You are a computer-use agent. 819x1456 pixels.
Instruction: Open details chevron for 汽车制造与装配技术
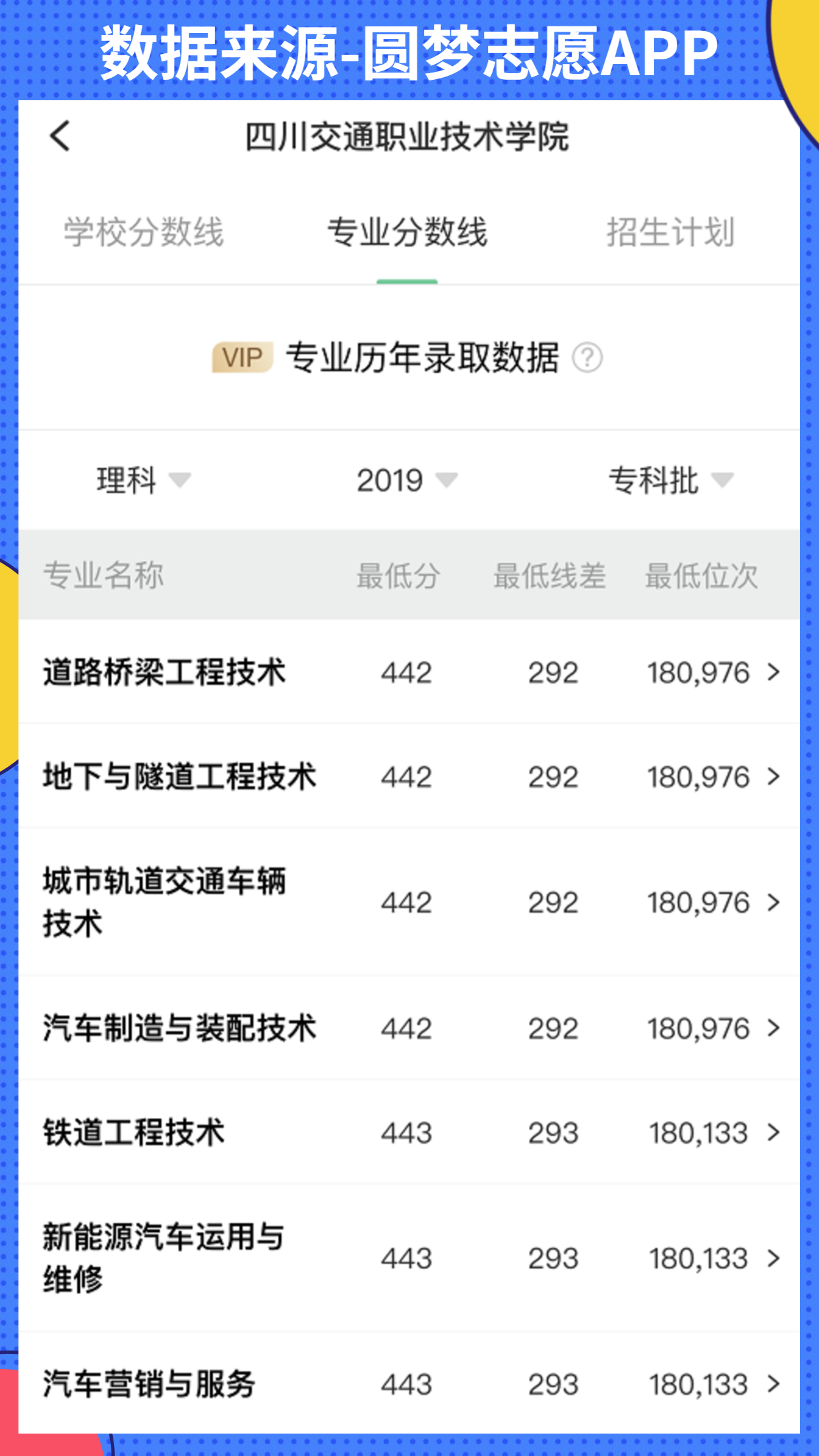[x=773, y=1027]
